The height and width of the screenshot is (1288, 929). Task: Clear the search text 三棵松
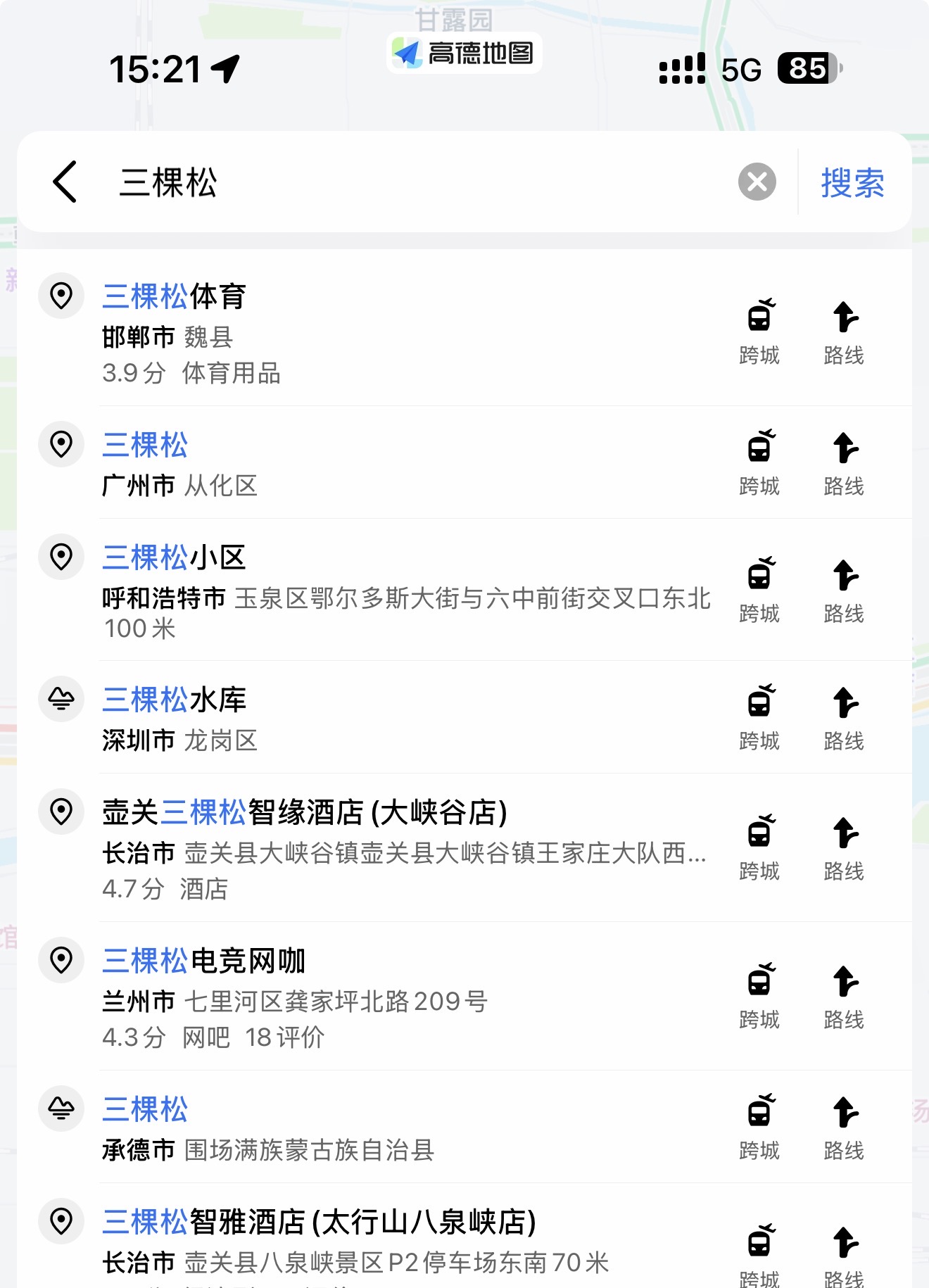(x=757, y=182)
